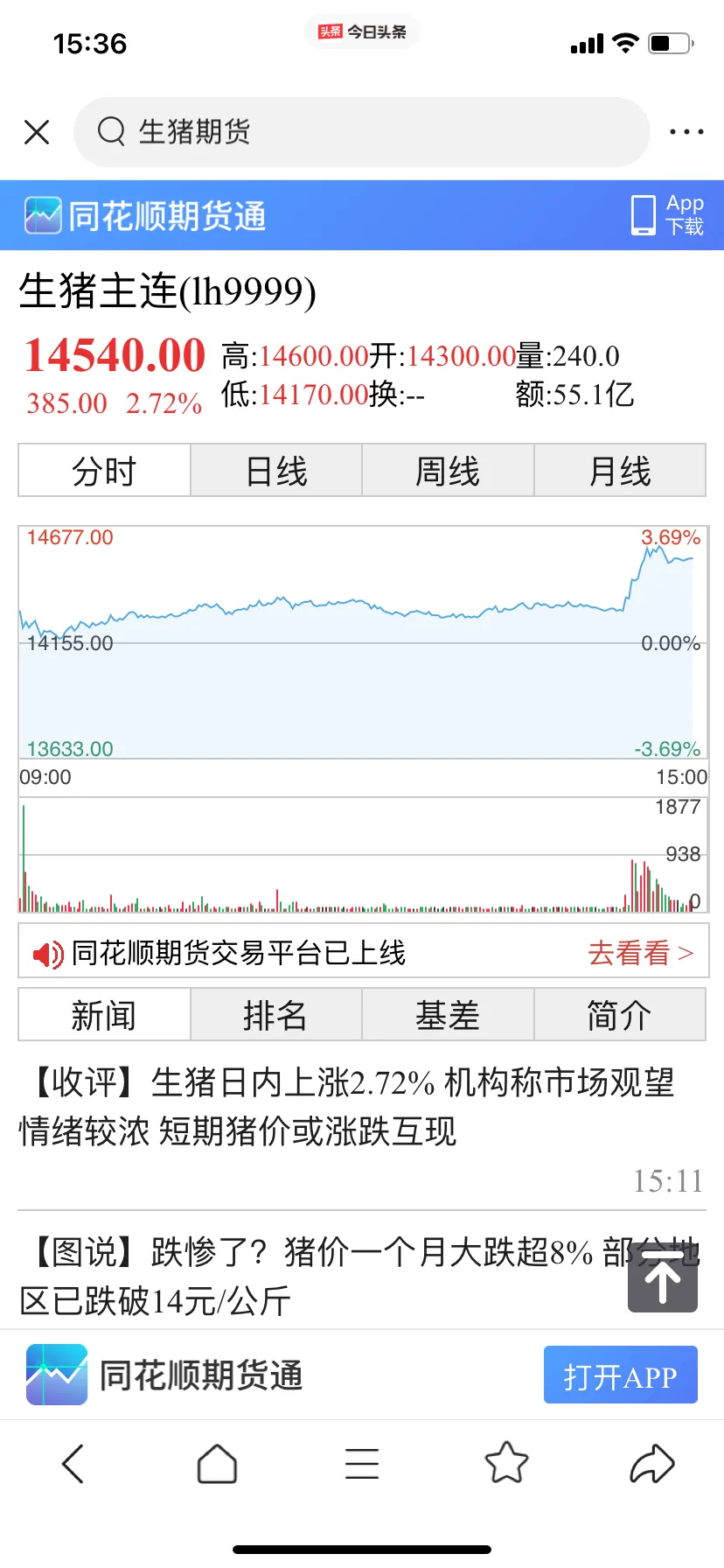Tap the 生猪期货 search box
Image resolution: width=724 pixels, height=1568 pixels.
pyautogui.click(x=362, y=132)
